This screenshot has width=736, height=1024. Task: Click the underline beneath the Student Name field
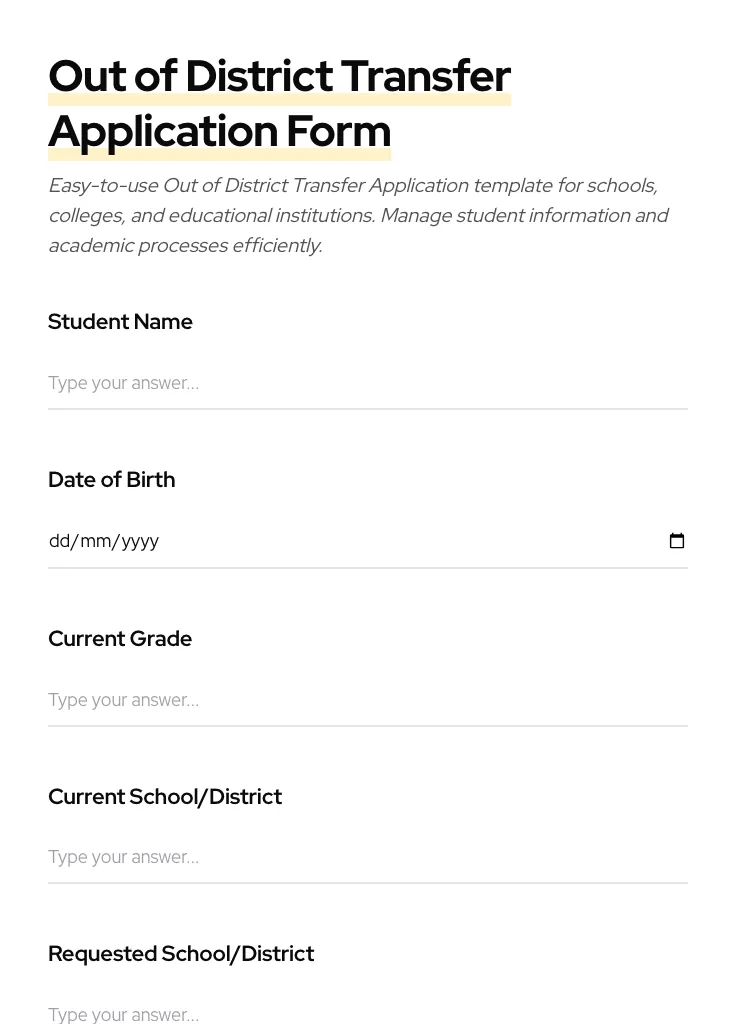click(368, 408)
